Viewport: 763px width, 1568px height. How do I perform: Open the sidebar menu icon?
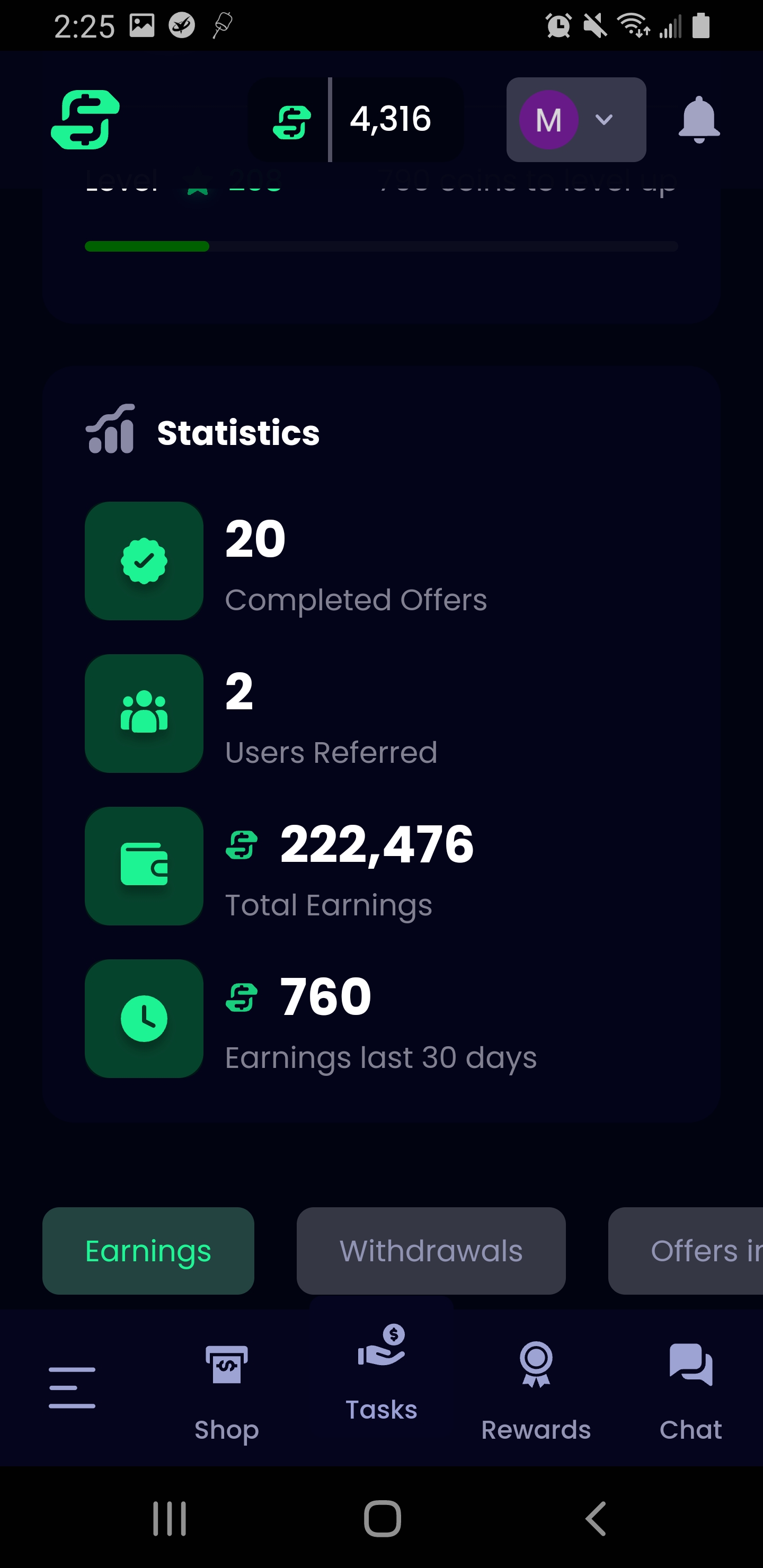tap(73, 1386)
